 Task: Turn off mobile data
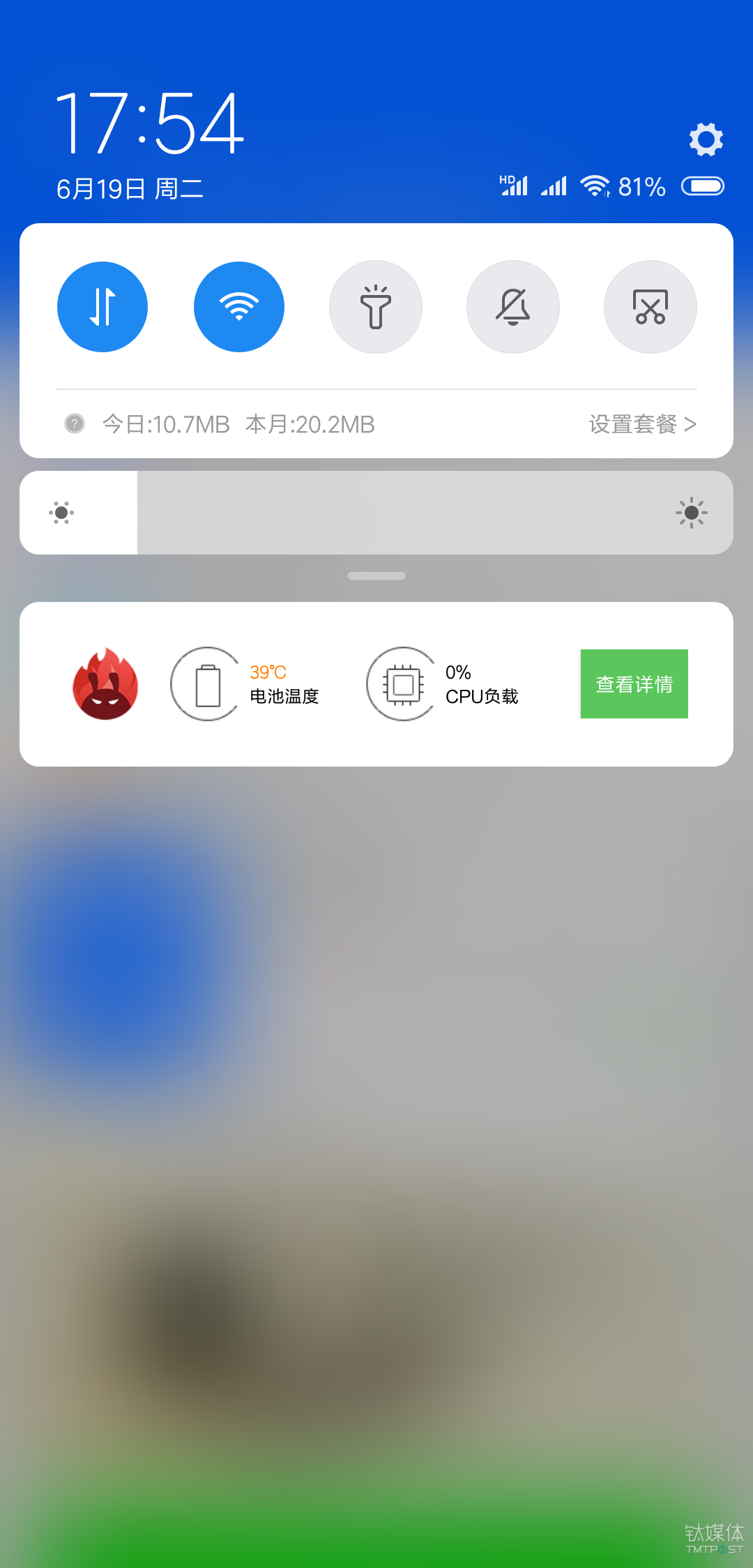coord(102,307)
